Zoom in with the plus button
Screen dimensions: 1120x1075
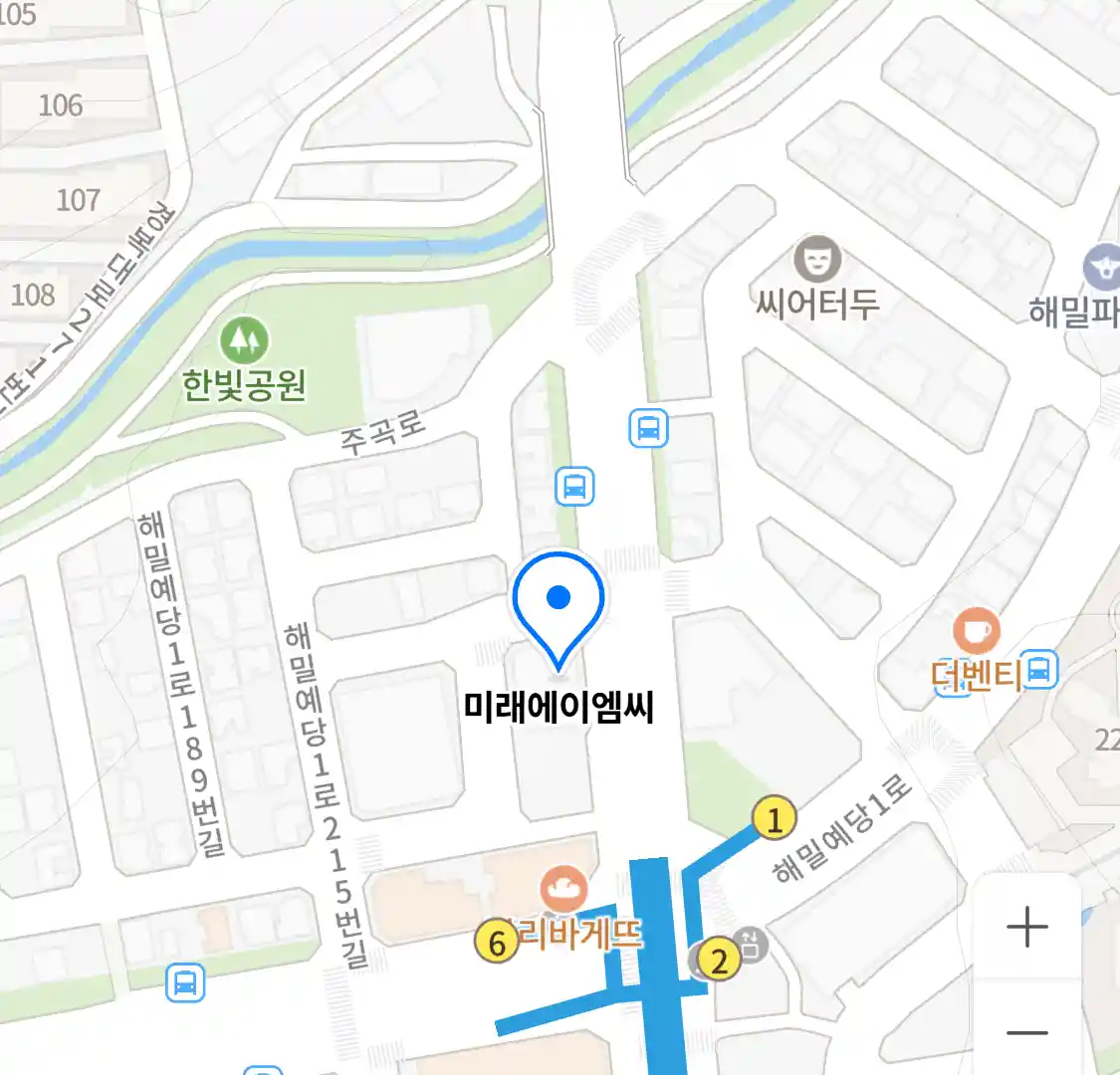coord(1026,928)
